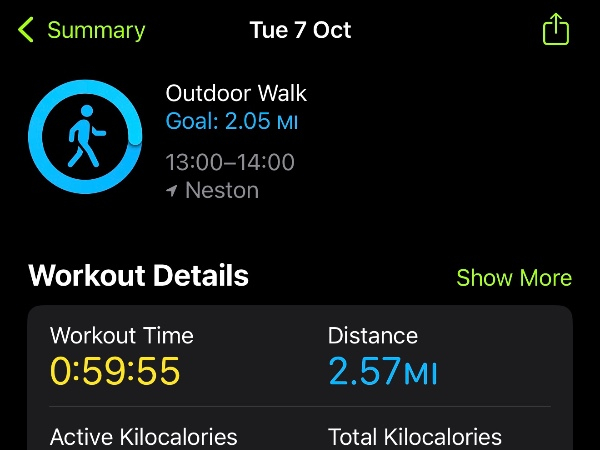Share this workout
This screenshot has width=600, height=450.
pos(555,29)
